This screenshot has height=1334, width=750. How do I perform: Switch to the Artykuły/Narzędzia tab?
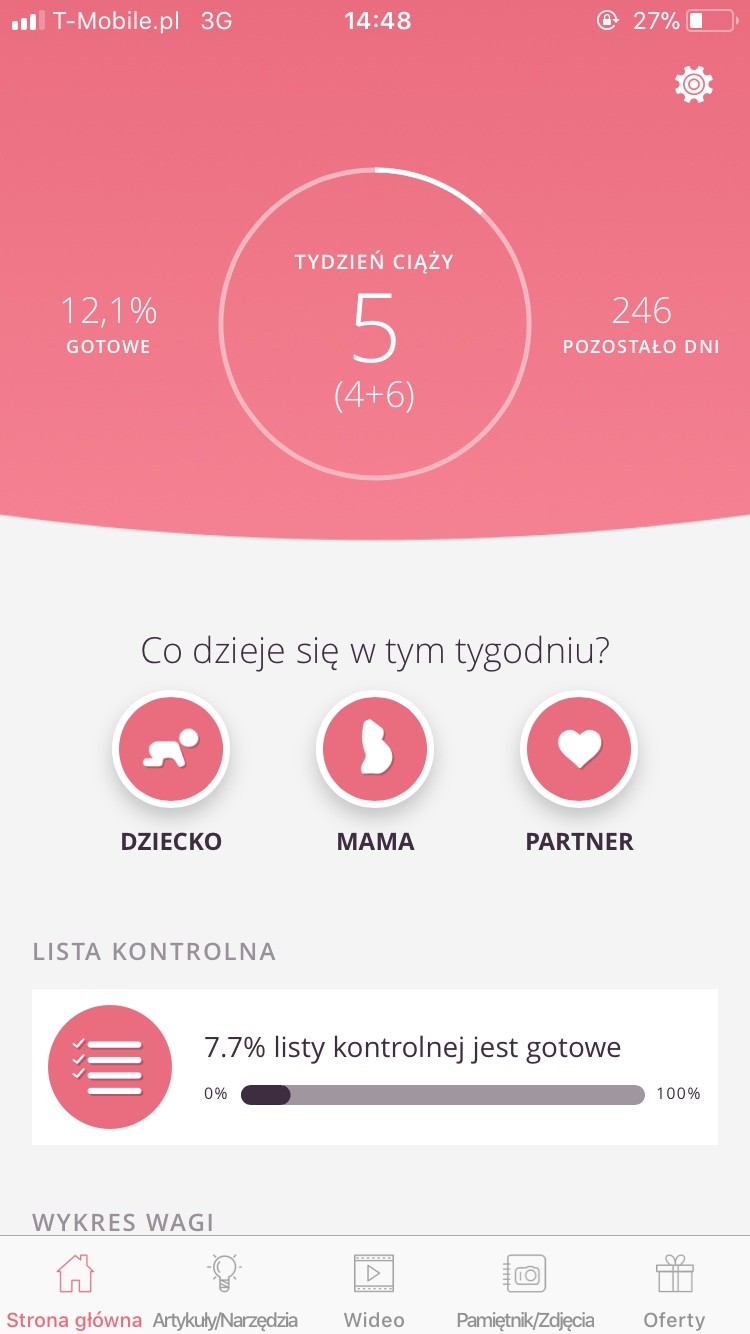point(225,1290)
